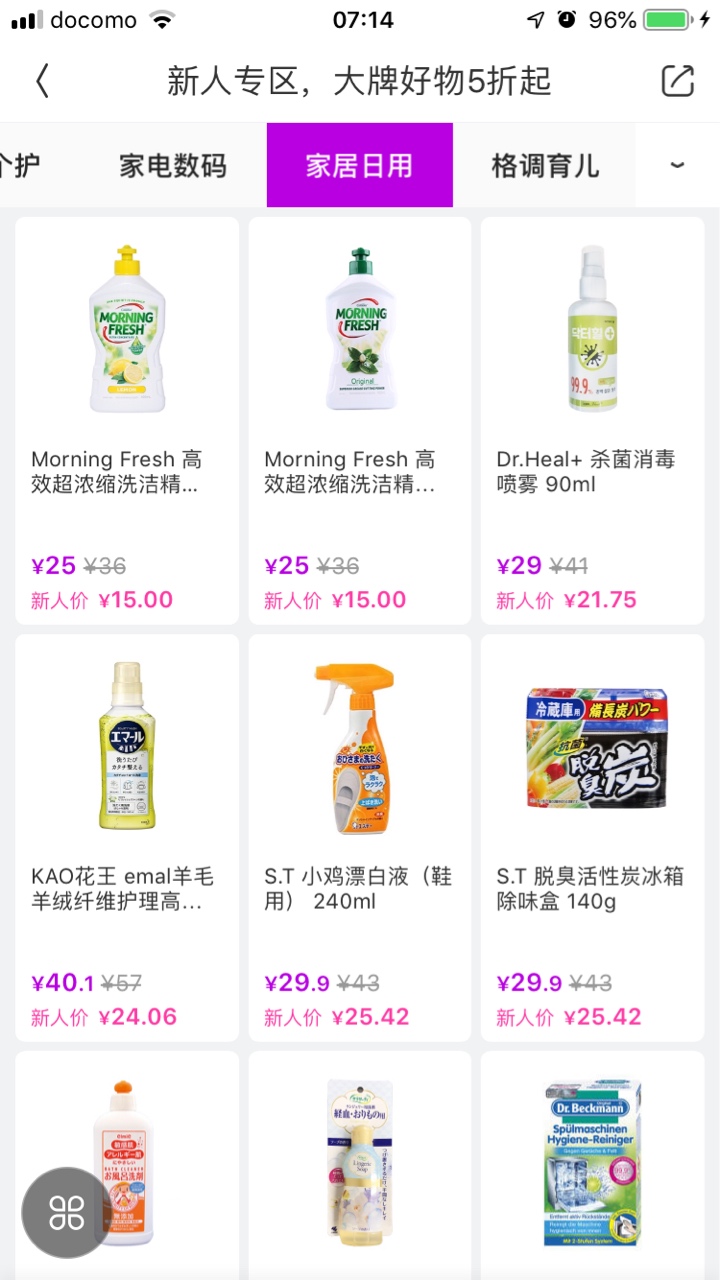720x1280 pixels.
Task: Open the yellow Morning Fresh lemon dish soap
Action: click(x=127, y=420)
